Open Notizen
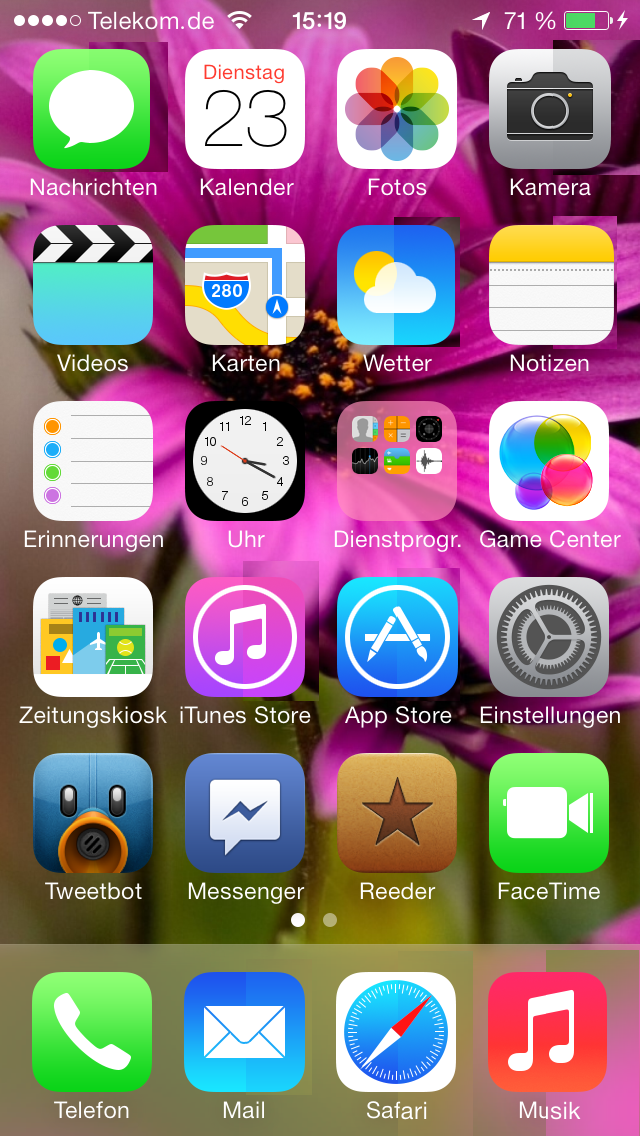Screen dimensions: 640x1136 (x=549, y=286)
